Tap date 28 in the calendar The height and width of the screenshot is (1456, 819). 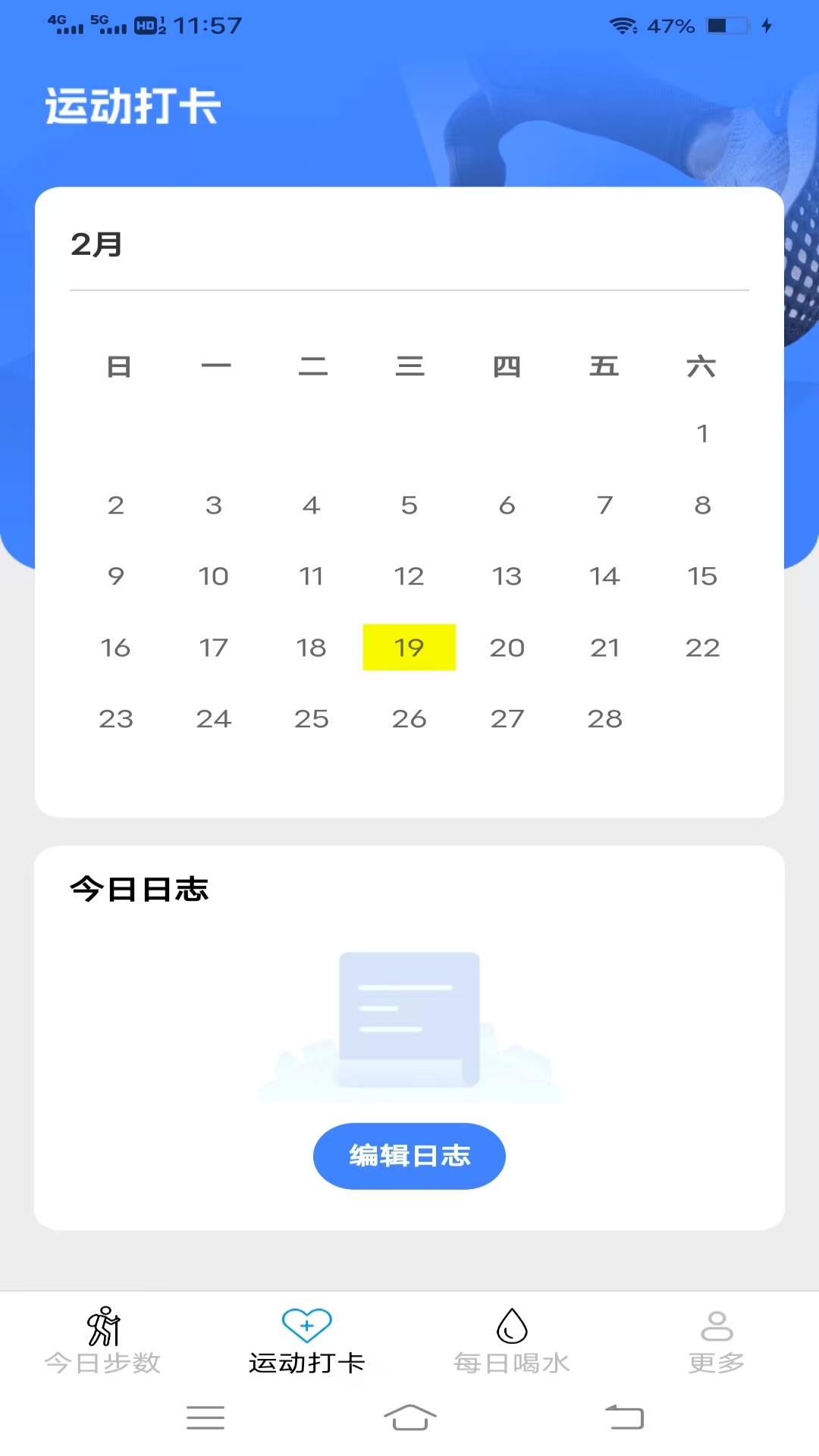604,719
